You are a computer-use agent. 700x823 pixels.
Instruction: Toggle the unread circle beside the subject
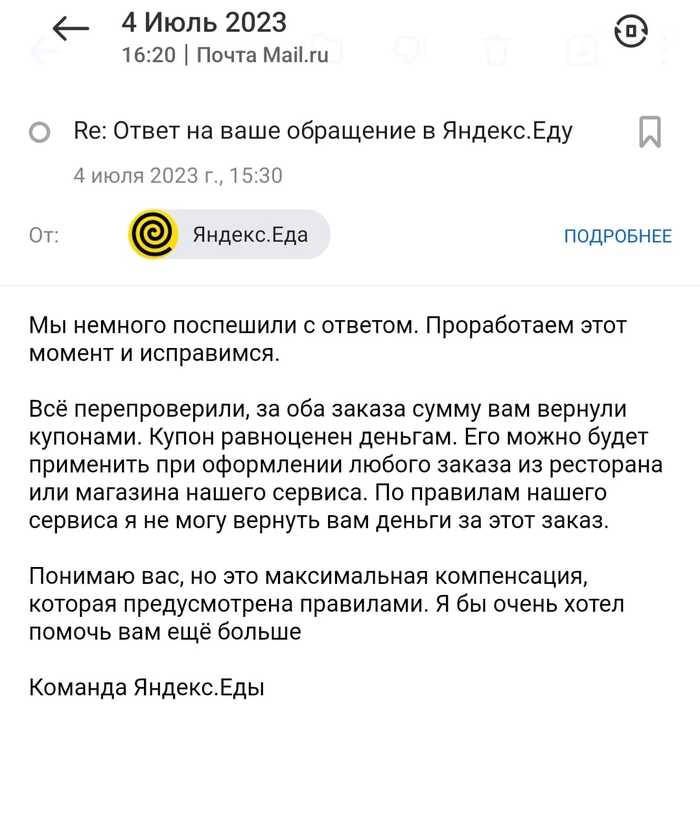40,133
